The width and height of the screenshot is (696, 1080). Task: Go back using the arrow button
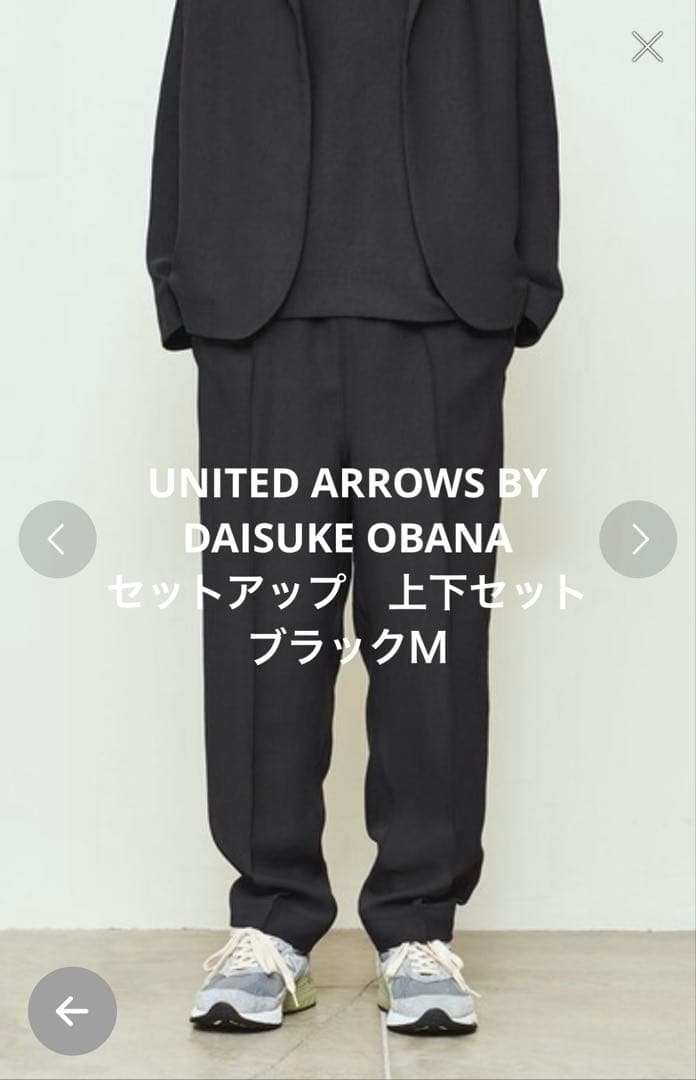(72, 1011)
